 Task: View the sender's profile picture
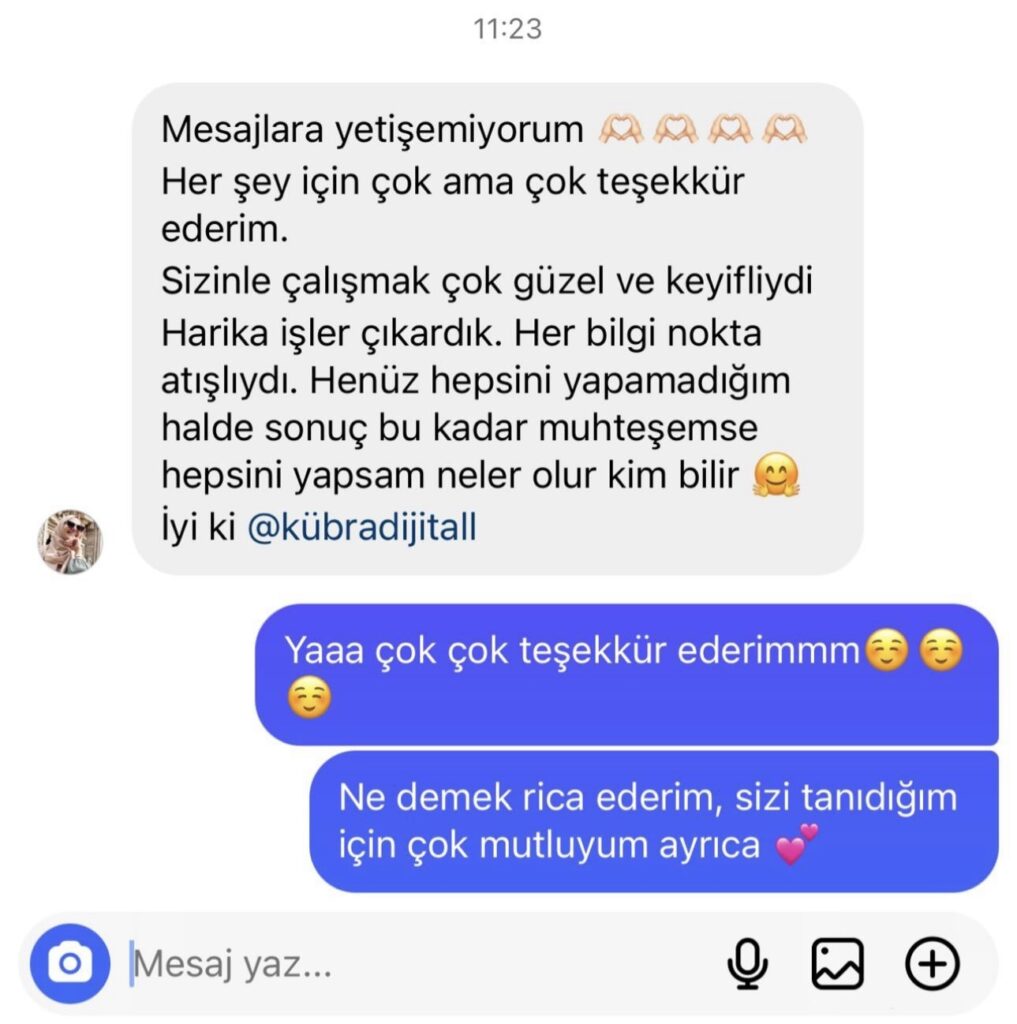click(70, 541)
